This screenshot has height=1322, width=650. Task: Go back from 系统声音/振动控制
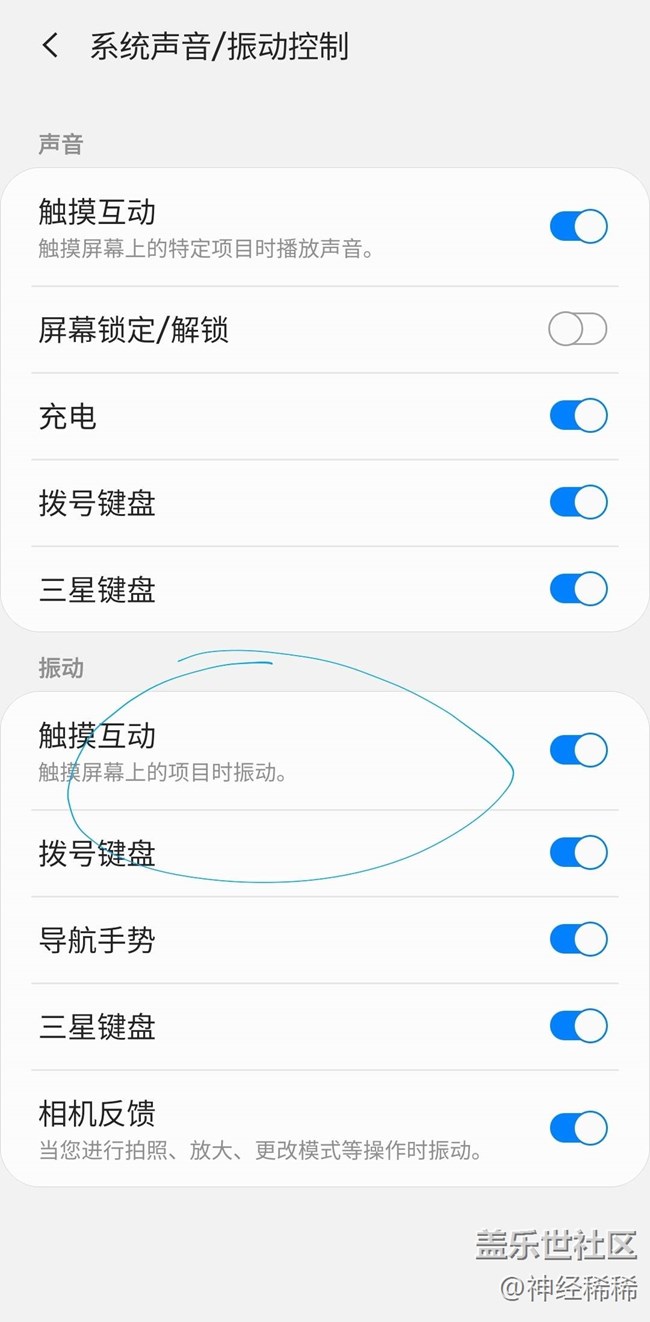pos(50,46)
